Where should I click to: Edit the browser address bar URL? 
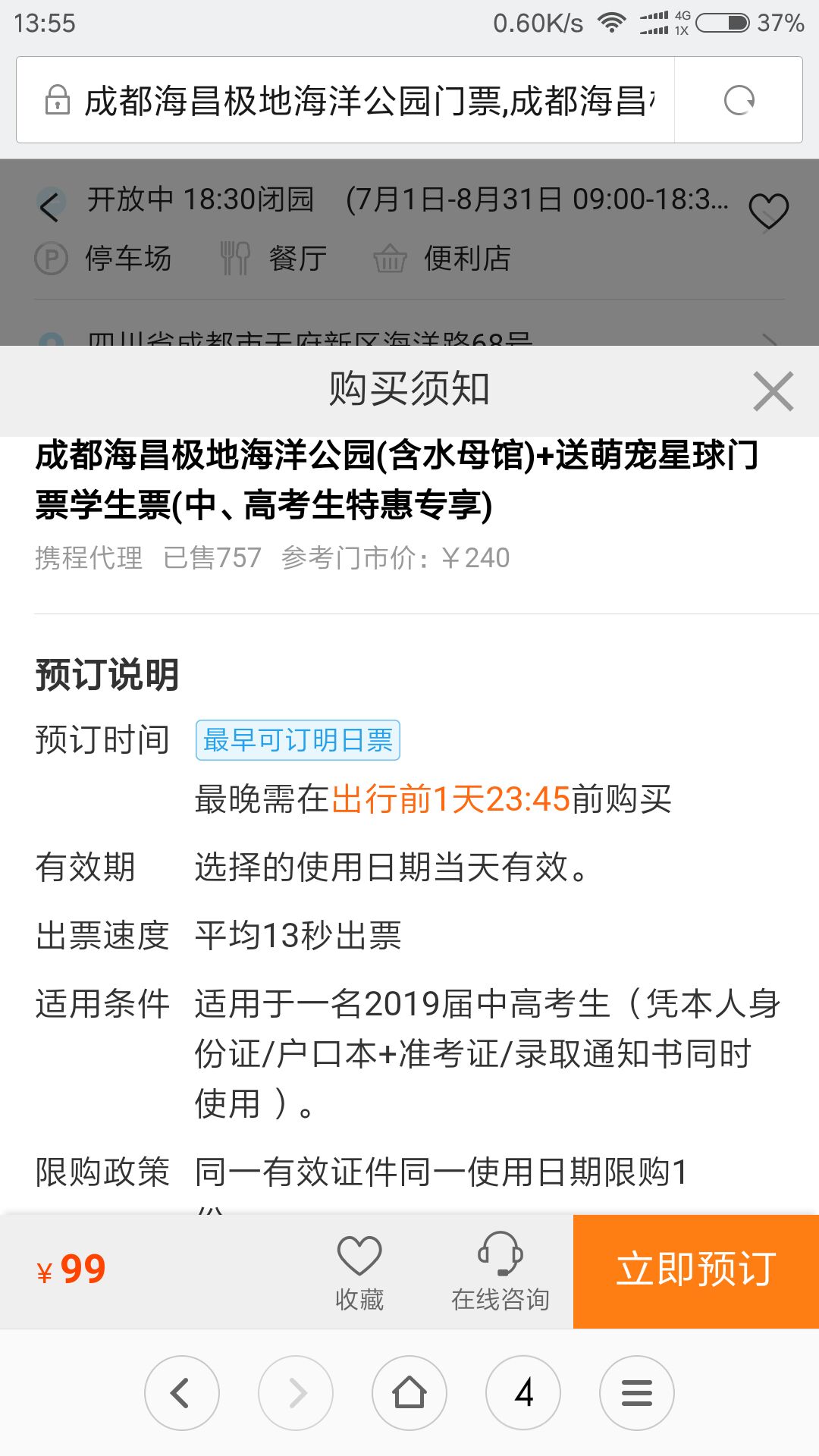pyautogui.click(x=369, y=100)
